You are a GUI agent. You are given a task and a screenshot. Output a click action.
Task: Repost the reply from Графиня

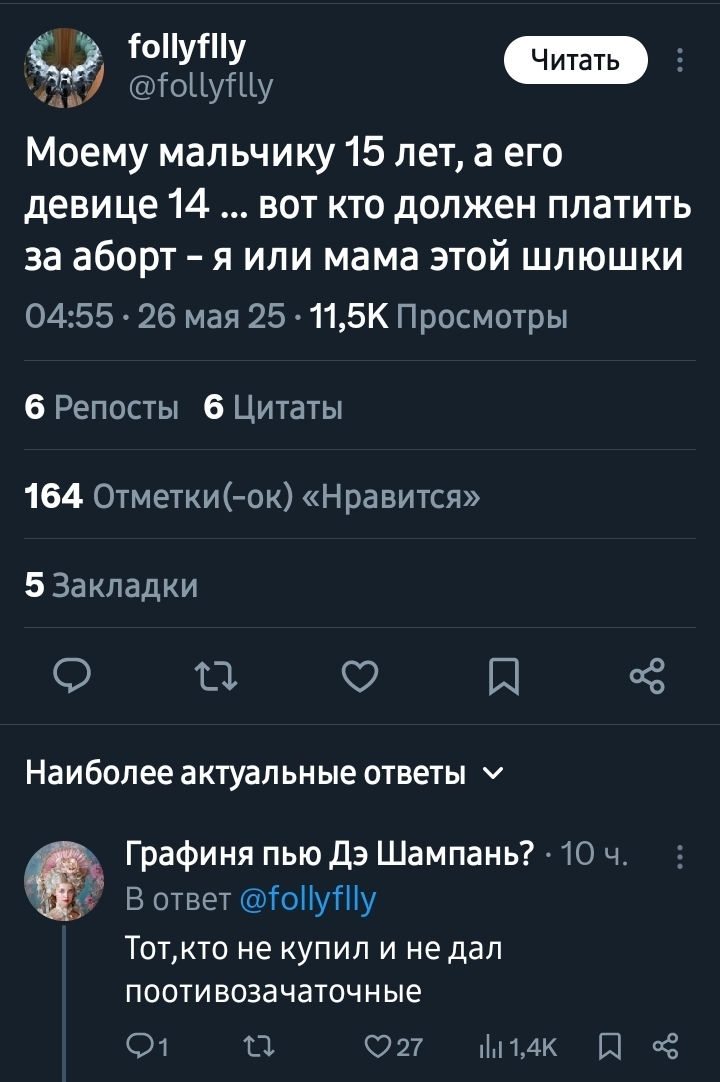click(255, 1047)
